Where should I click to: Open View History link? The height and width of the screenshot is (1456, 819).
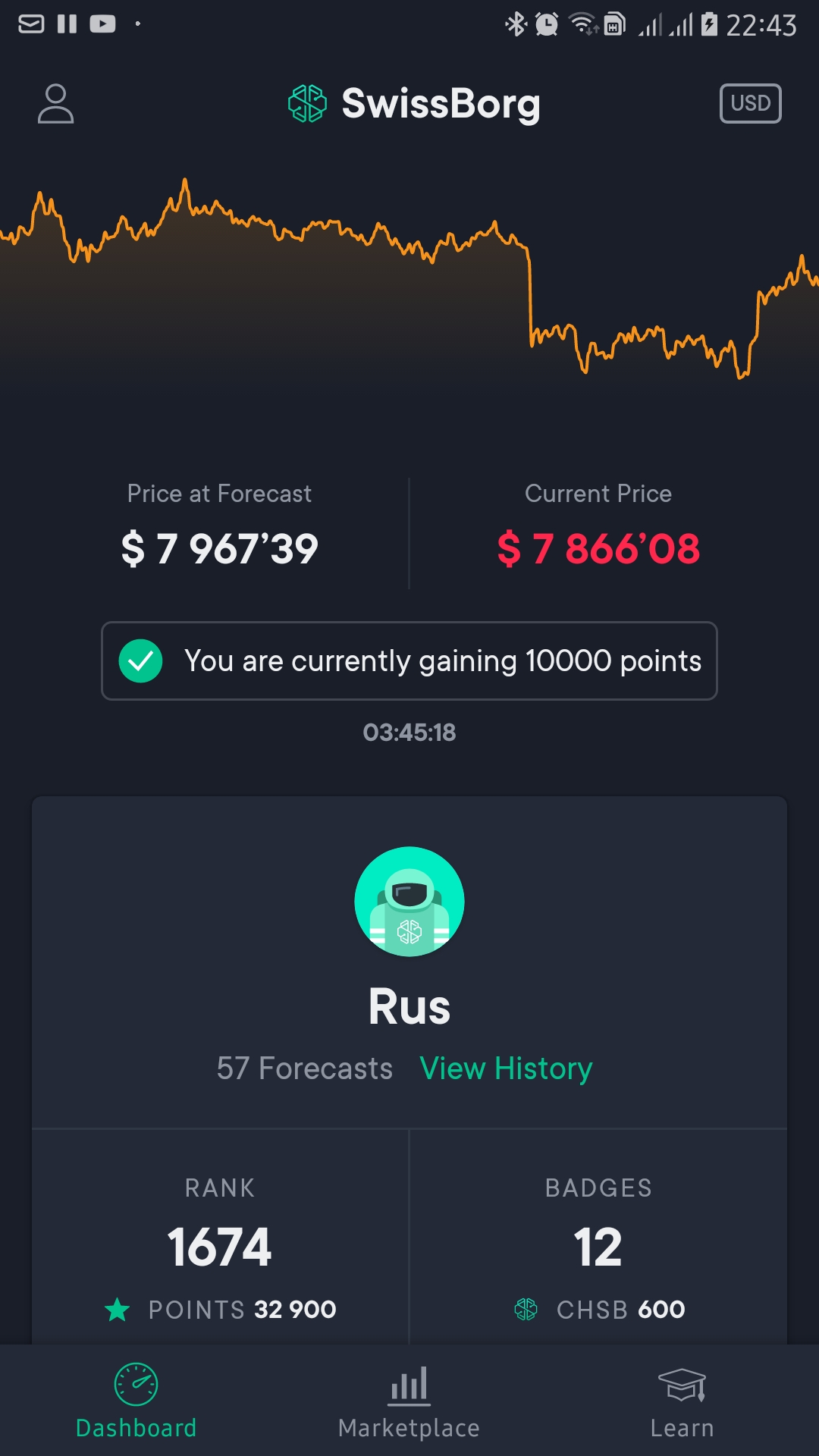(x=506, y=1068)
